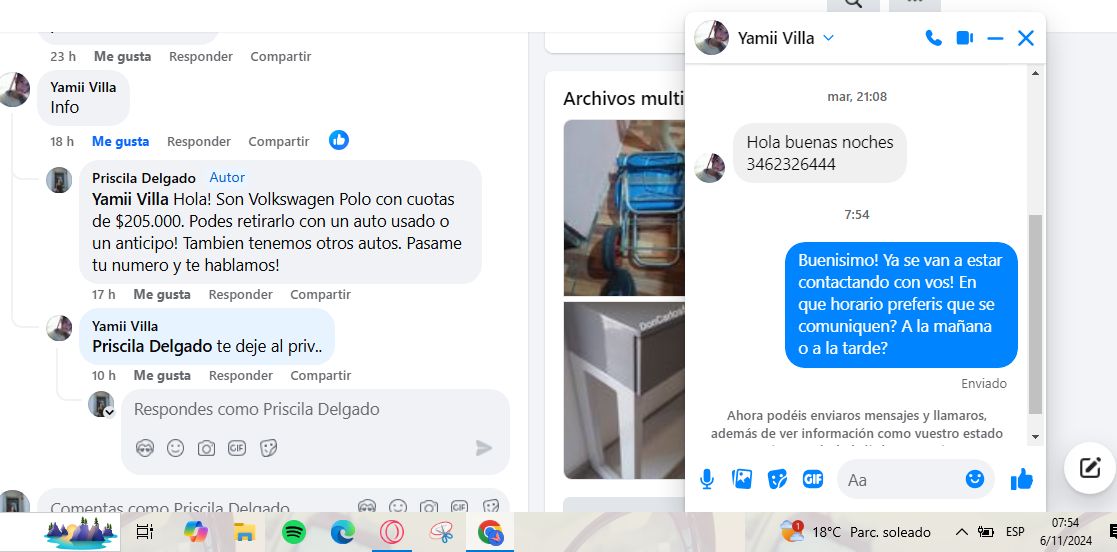Viewport: 1117px width, 552px height.
Task: Open emoji picker in message field
Action: [x=975, y=479]
